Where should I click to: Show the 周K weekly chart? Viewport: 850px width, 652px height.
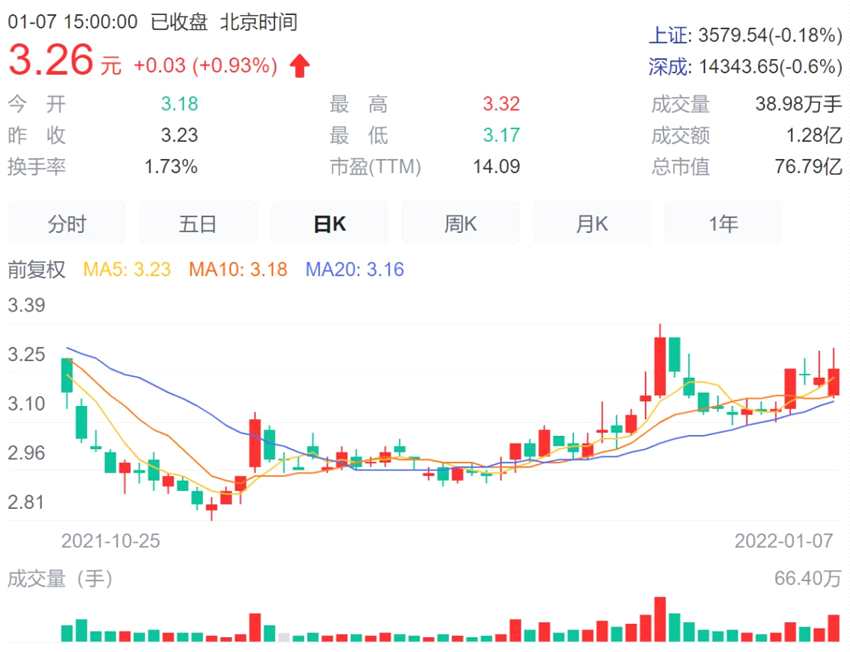point(460,224)
